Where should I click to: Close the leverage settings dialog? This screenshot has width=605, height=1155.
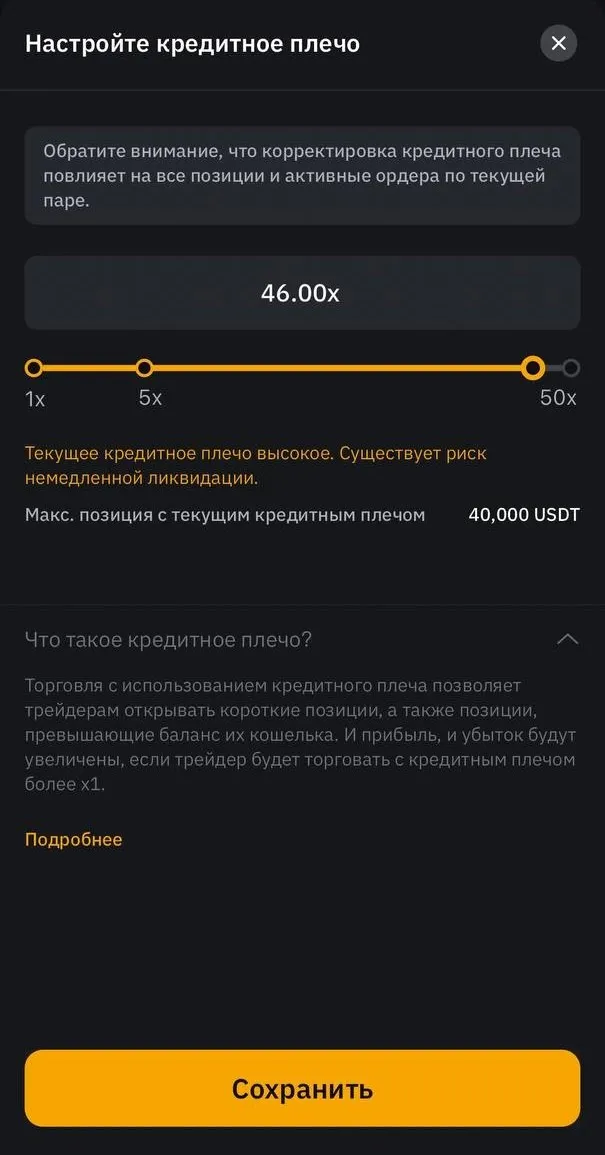point(558,43)
